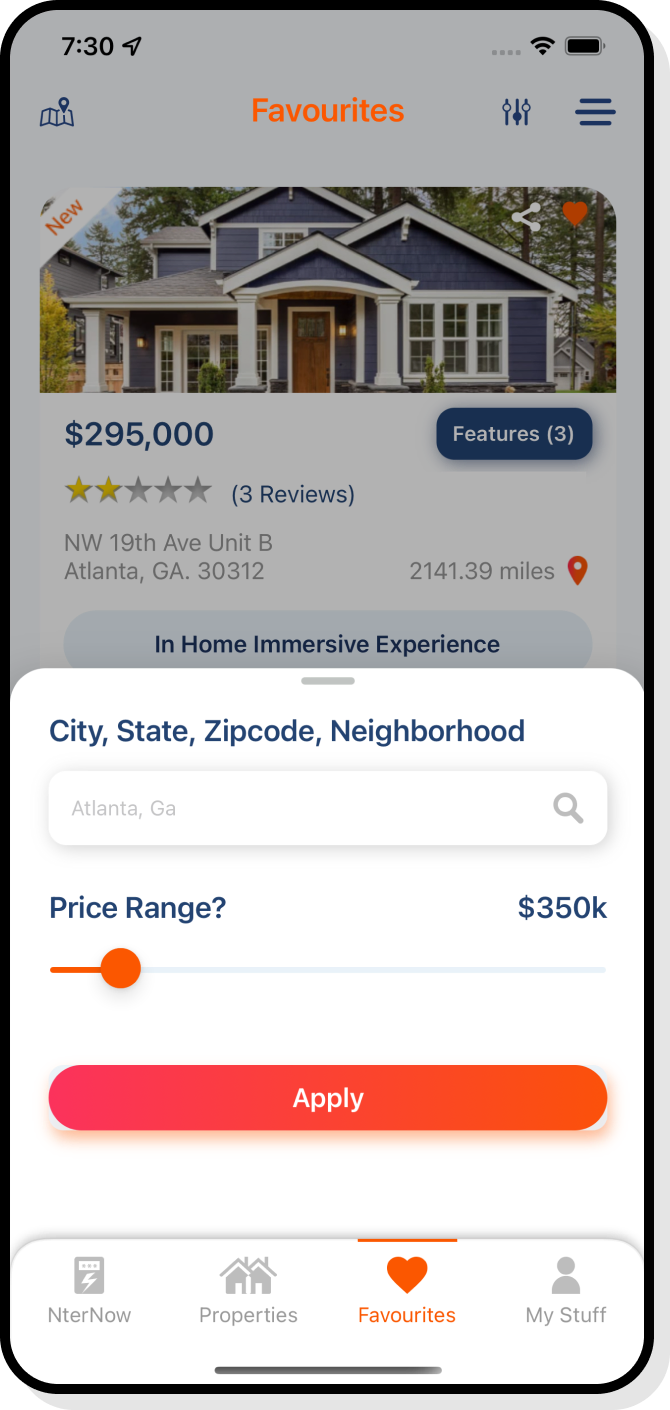Viewport: 670px width, 1410px height.
Task: Go to the Properties tab
Action: (x=248, y=1291)
